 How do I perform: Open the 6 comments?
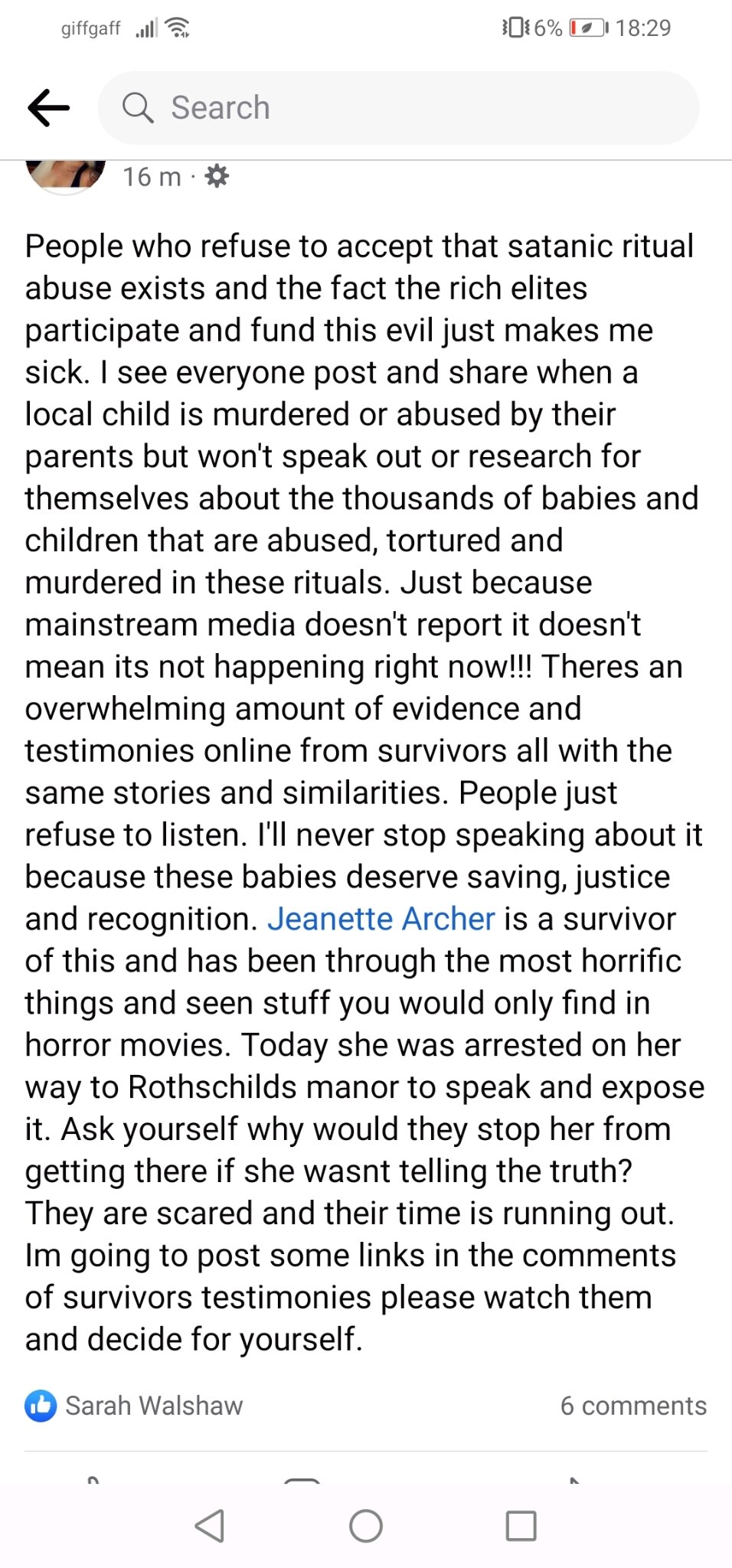632,1406
